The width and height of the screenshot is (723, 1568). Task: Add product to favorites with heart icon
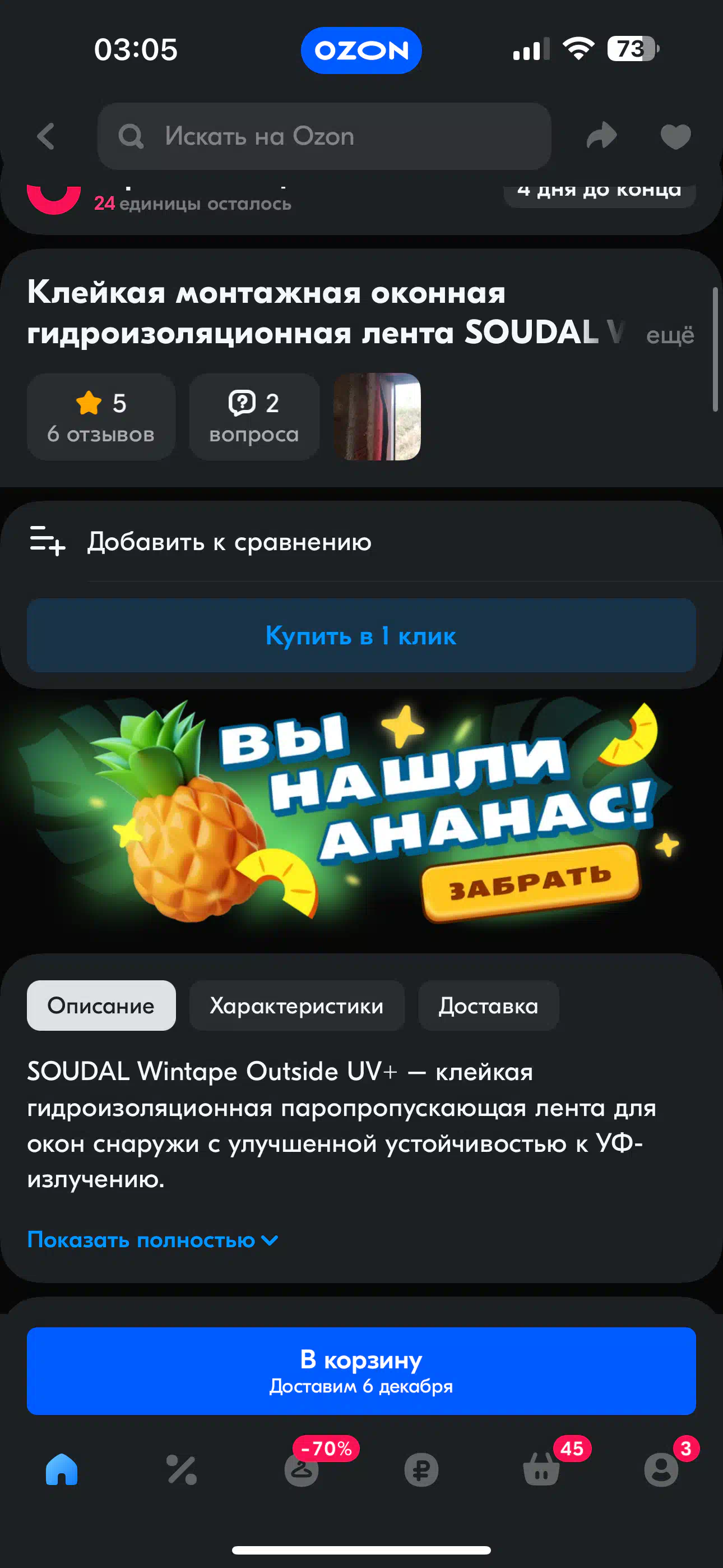click(675, 136)
